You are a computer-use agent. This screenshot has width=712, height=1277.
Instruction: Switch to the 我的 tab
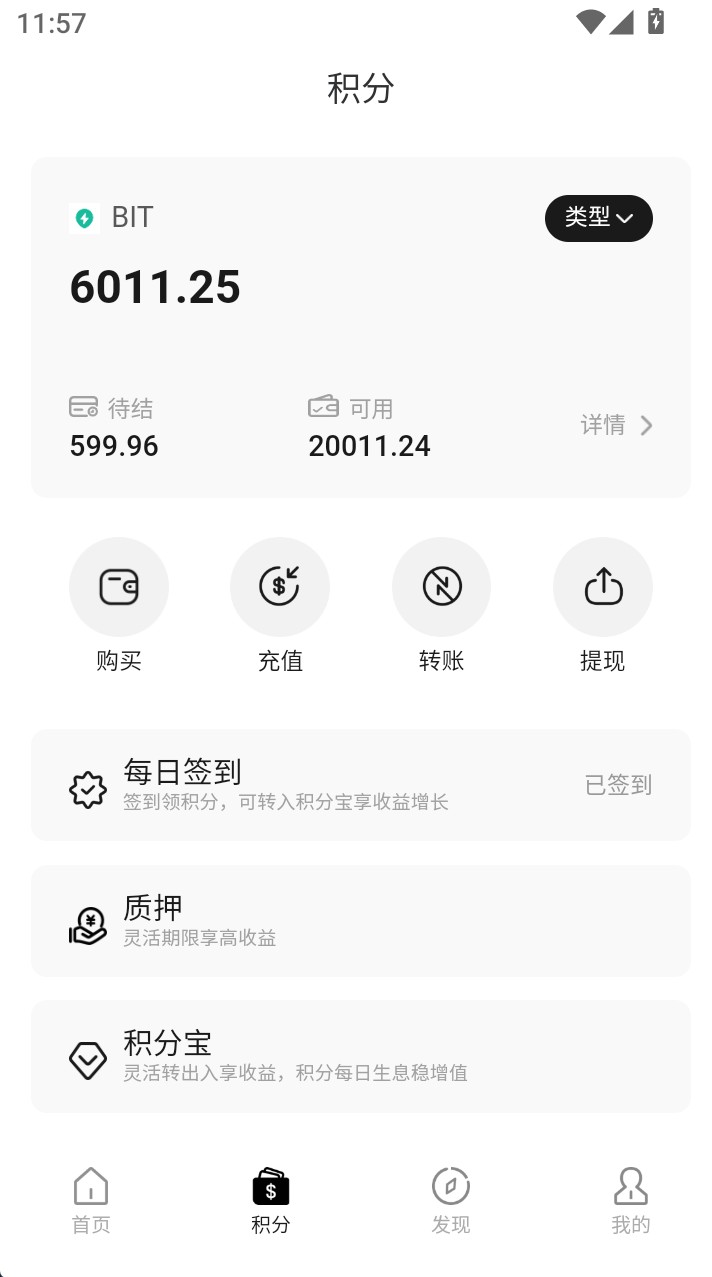(x=631, y=1201)
